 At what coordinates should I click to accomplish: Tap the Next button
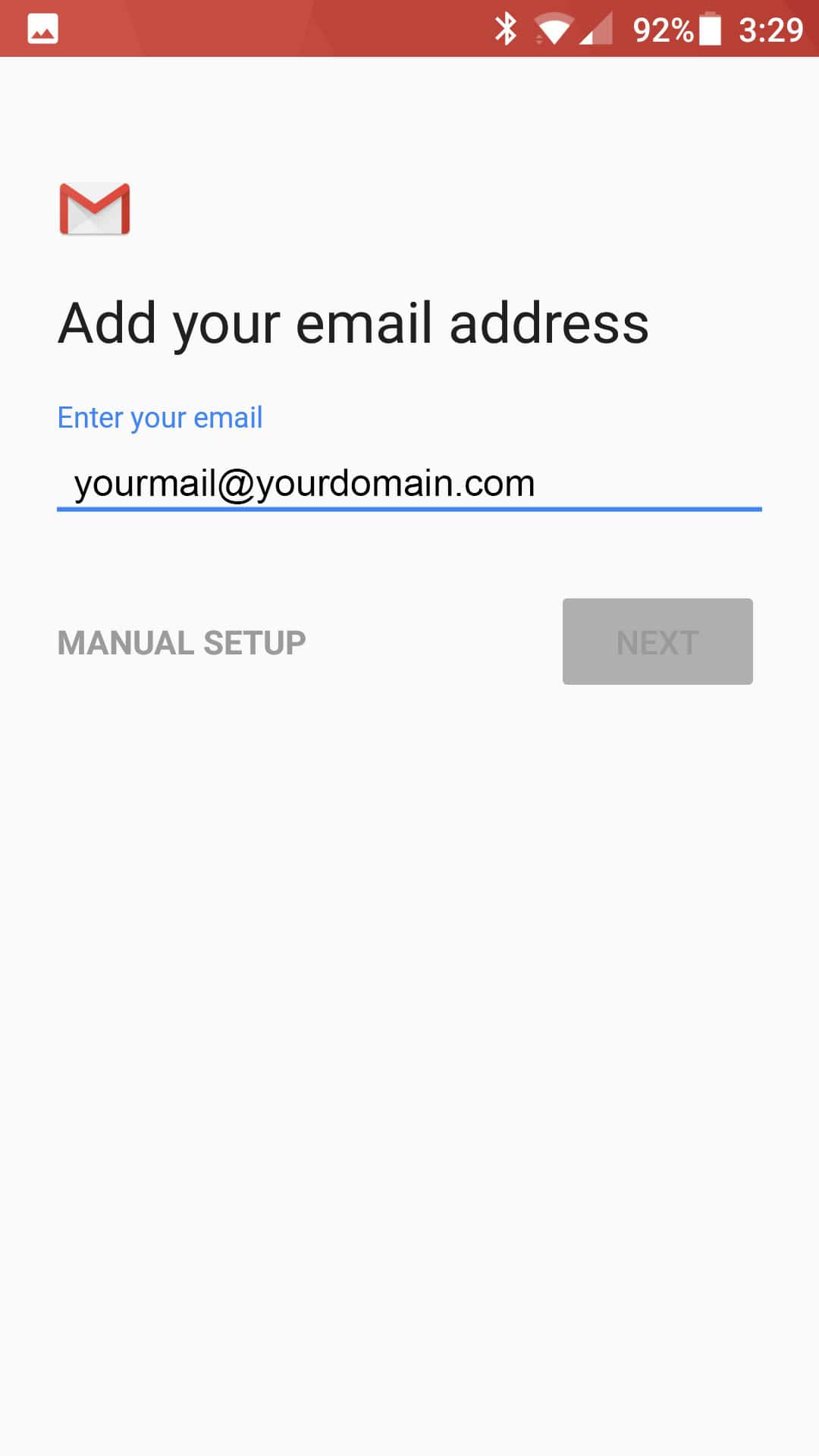click(x=657, y=642)
